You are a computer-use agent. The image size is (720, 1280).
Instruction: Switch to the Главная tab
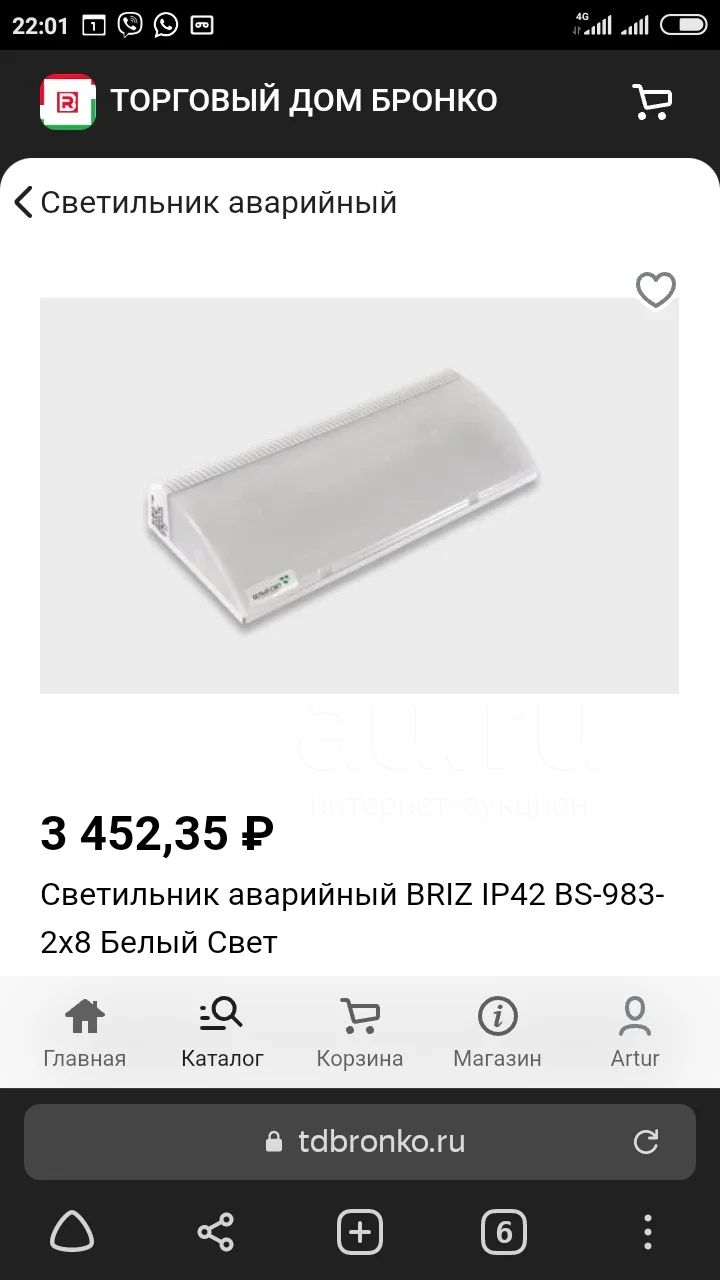(84, 1033)
